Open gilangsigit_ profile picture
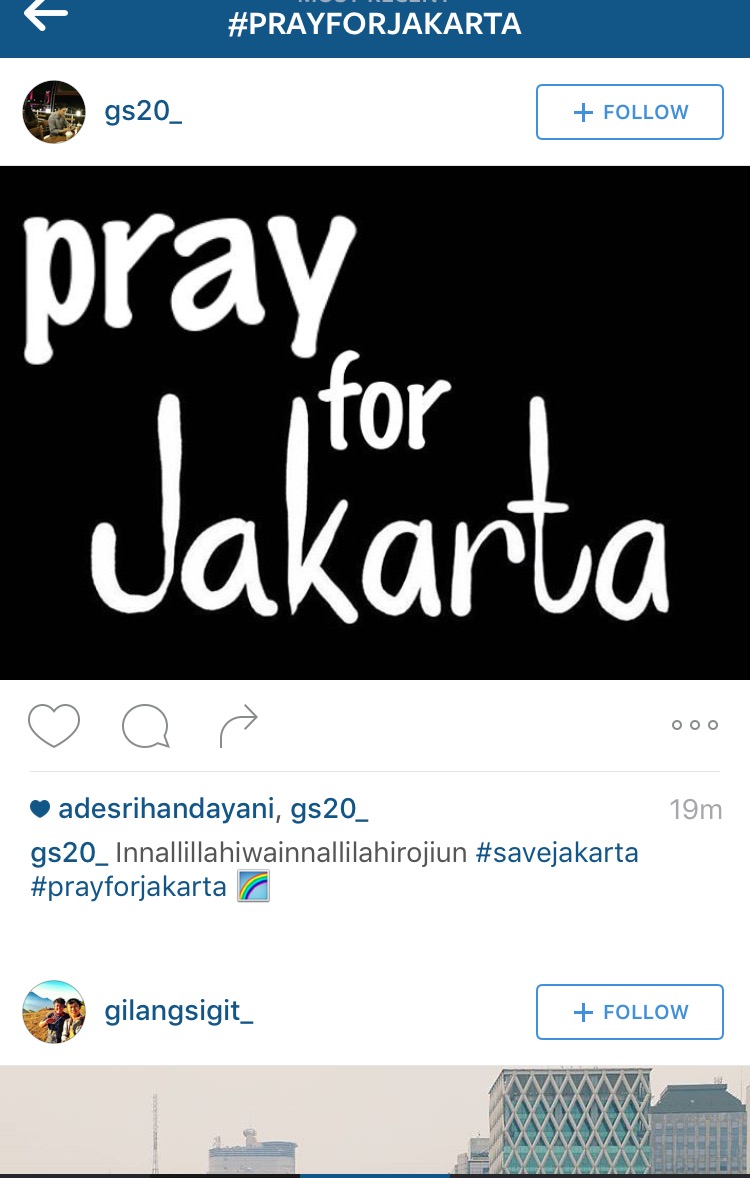 [x=54, y=1012]
